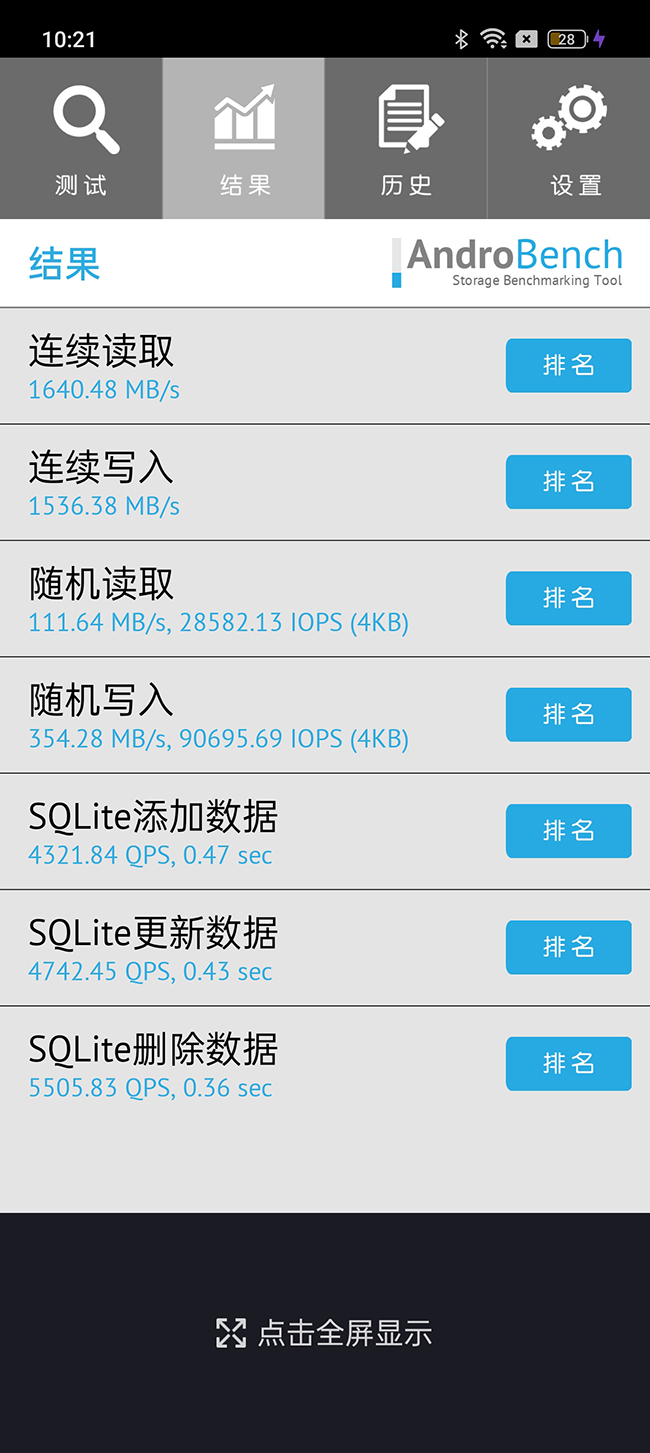This screenshot has height=1453, width=650.
Task: Show 排名 for SQLite添加数据
Action: click(x=568, y=830)
